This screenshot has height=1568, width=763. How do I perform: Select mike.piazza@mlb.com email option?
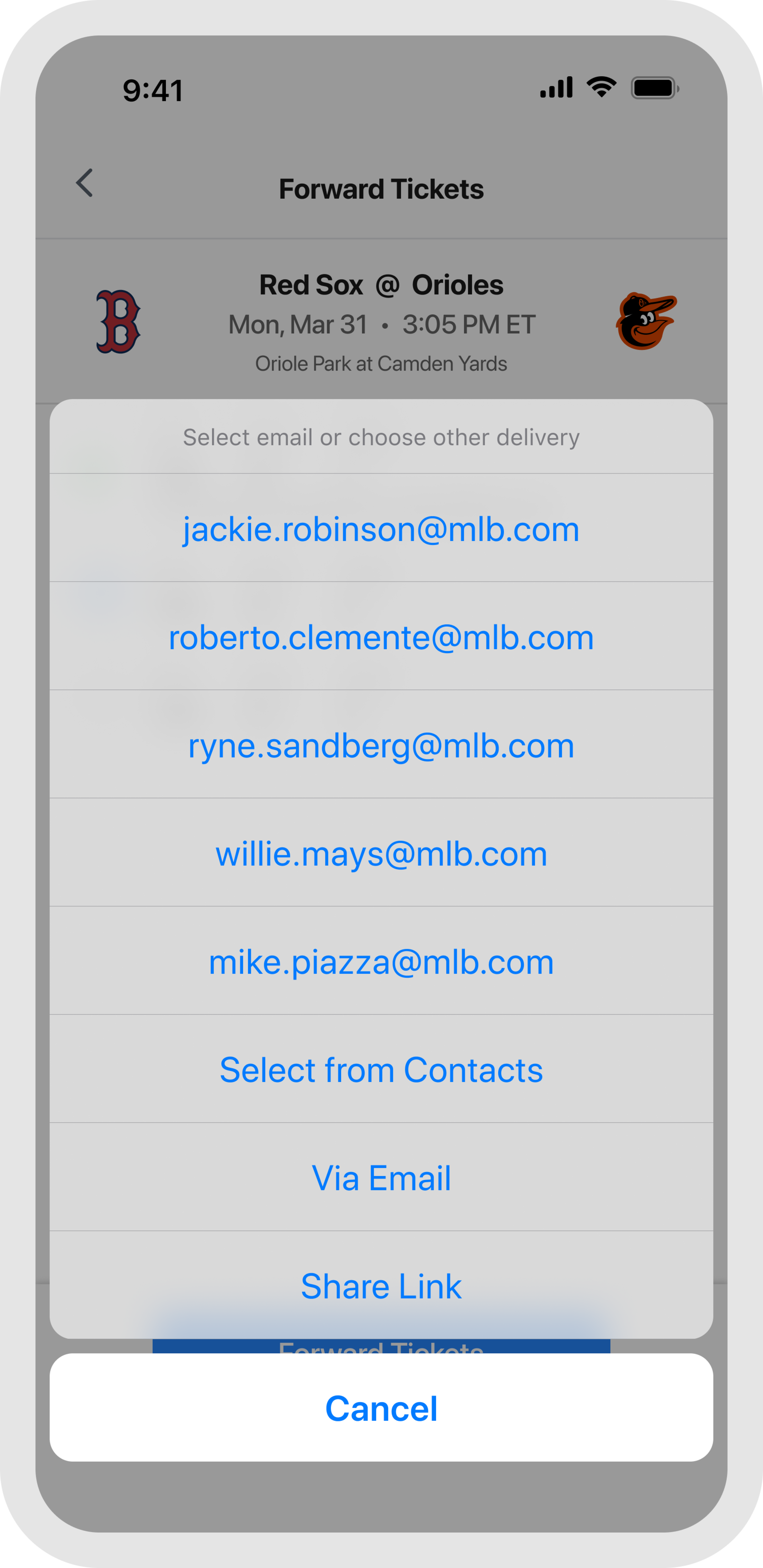[381, 962]
